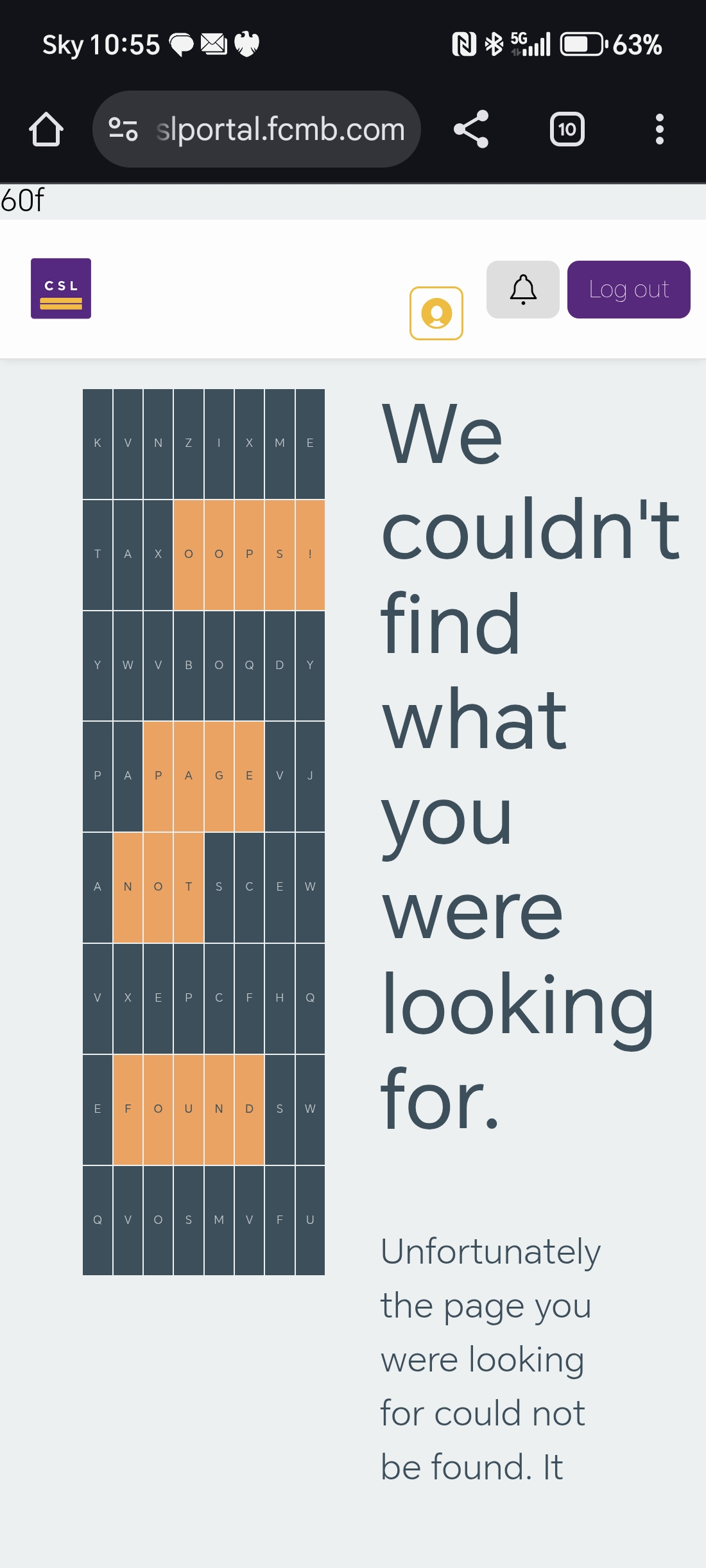Open the user profile icon
The image size is (706, 1568).
436,313
